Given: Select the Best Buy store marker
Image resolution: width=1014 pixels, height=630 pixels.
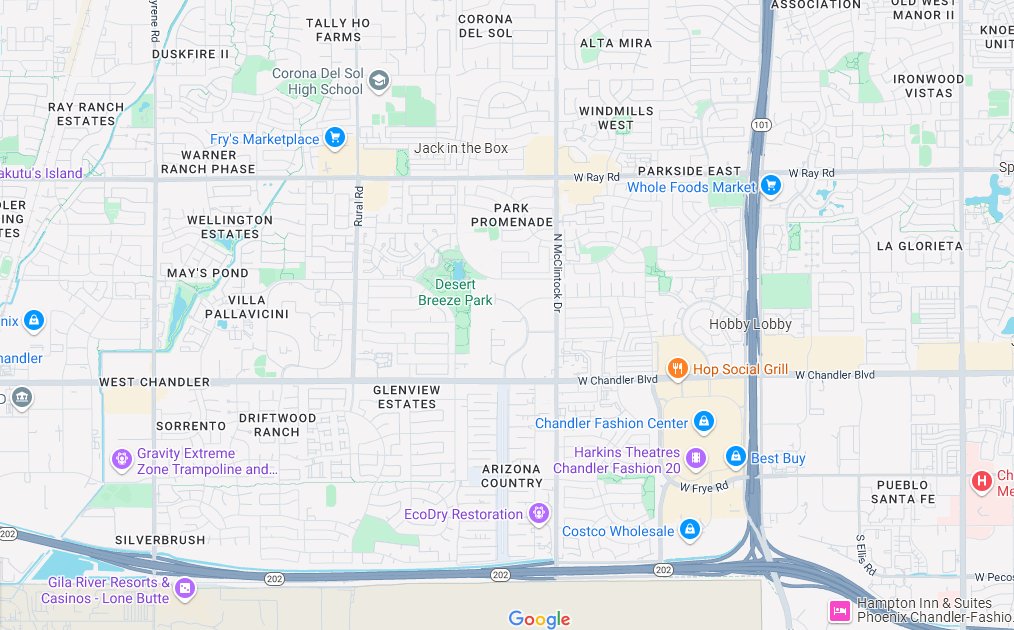Looking at the screenshot, I should [735, 457].
